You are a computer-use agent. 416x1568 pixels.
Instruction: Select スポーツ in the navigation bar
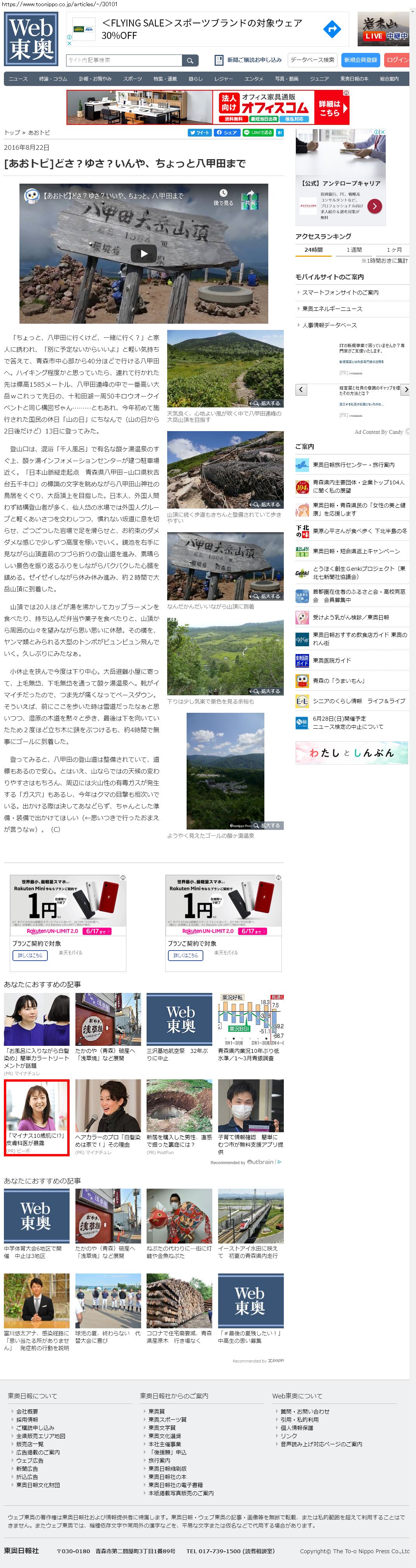tap(132, 79)
